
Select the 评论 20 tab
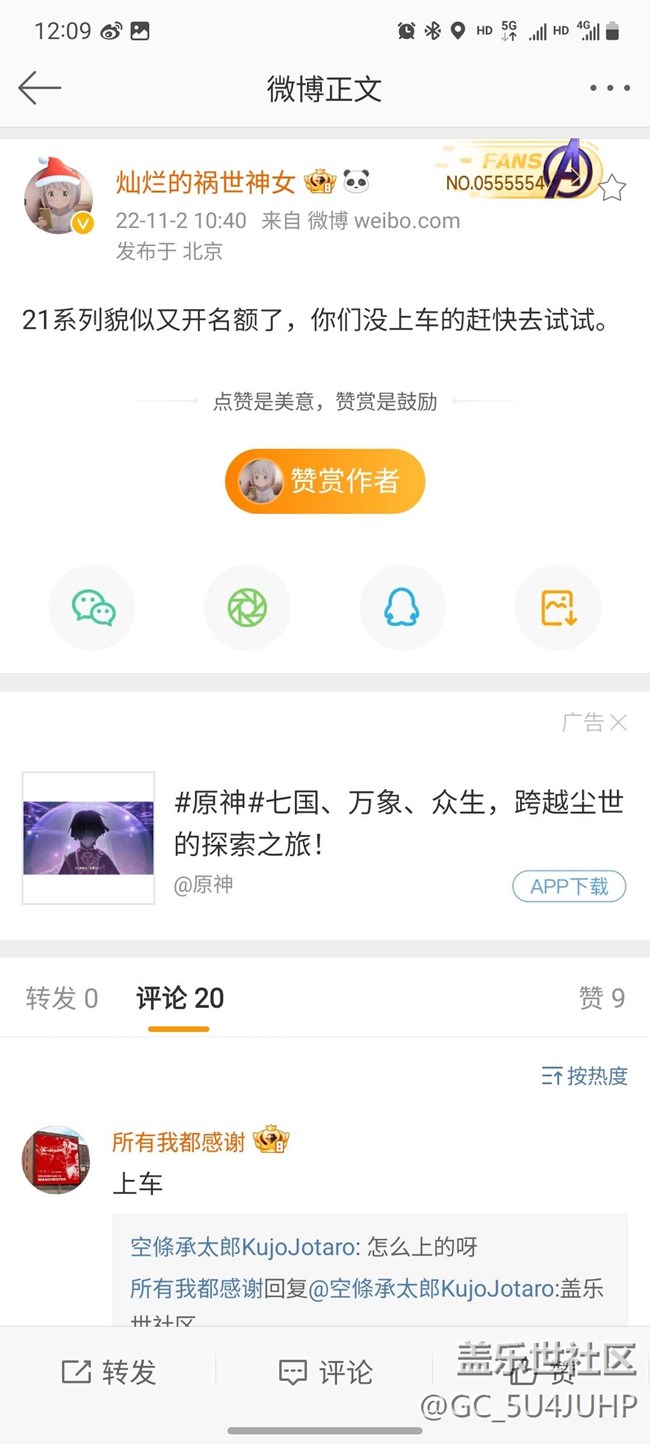[x=180, y=998]
